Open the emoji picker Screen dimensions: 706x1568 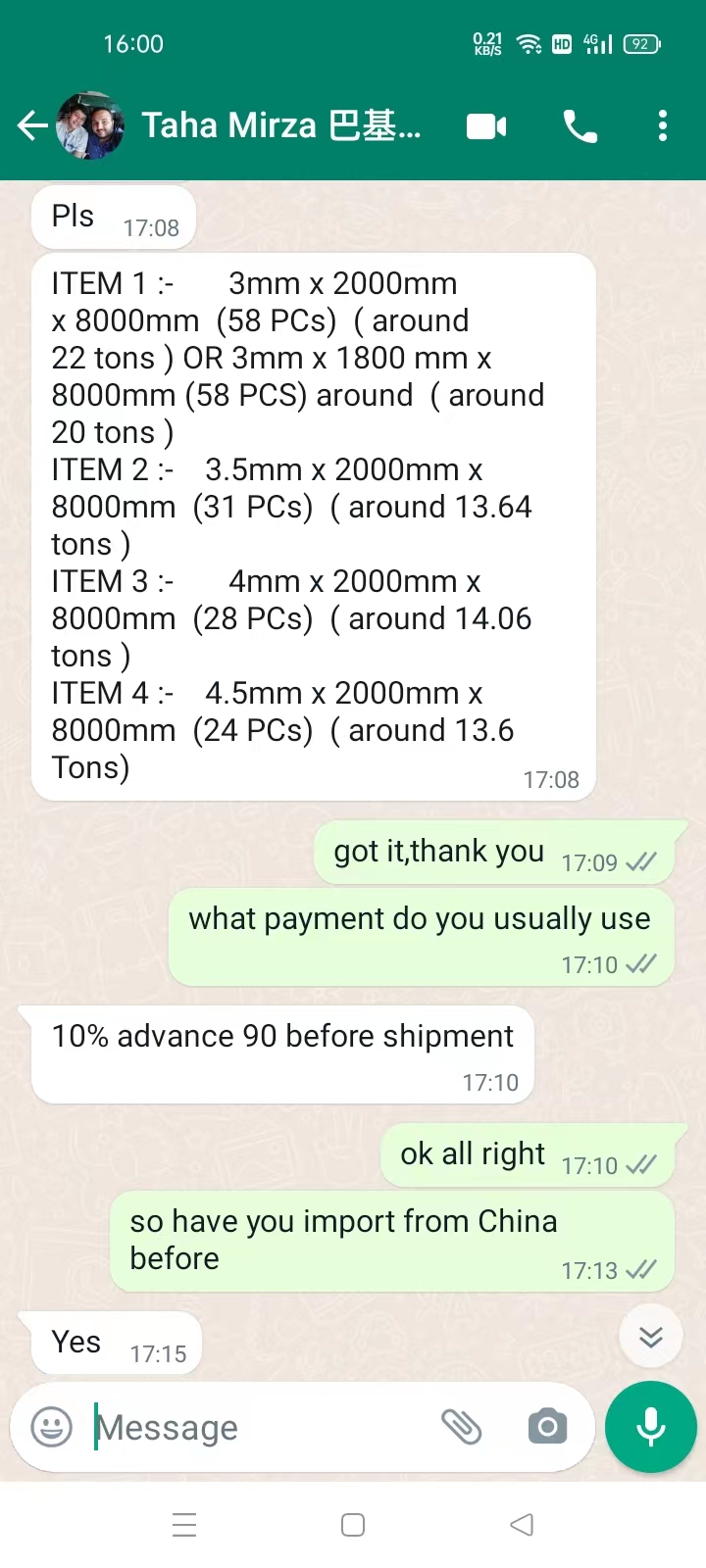(x=52, y=1427)
